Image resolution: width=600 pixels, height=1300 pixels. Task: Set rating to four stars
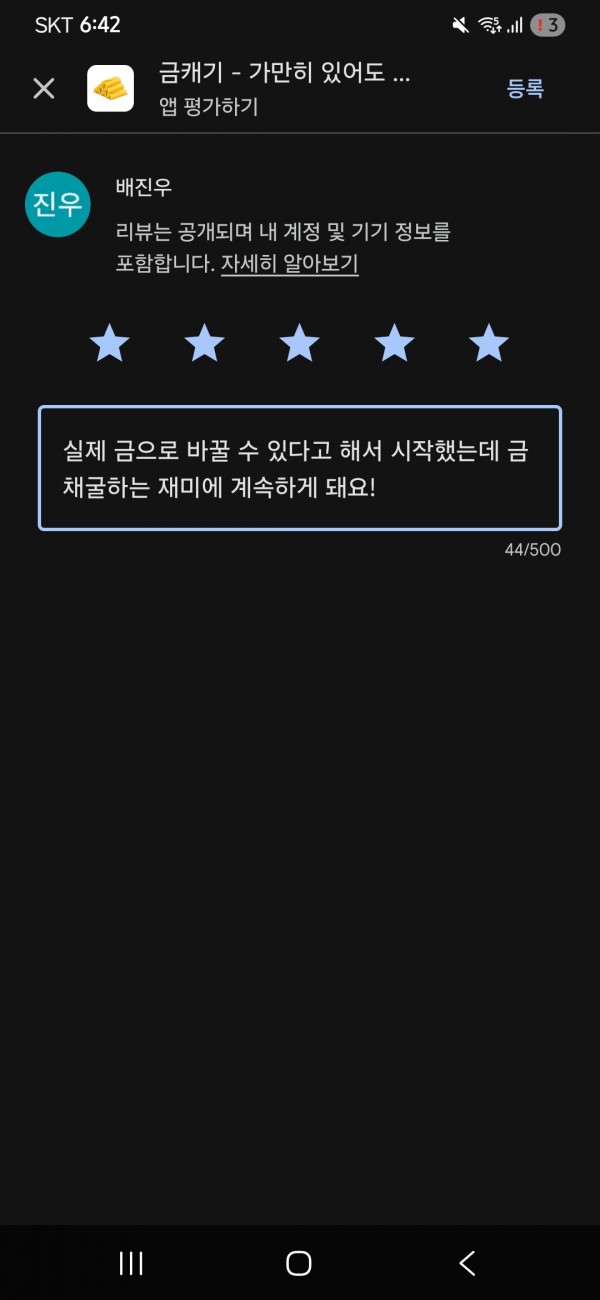tap(394, 343)
